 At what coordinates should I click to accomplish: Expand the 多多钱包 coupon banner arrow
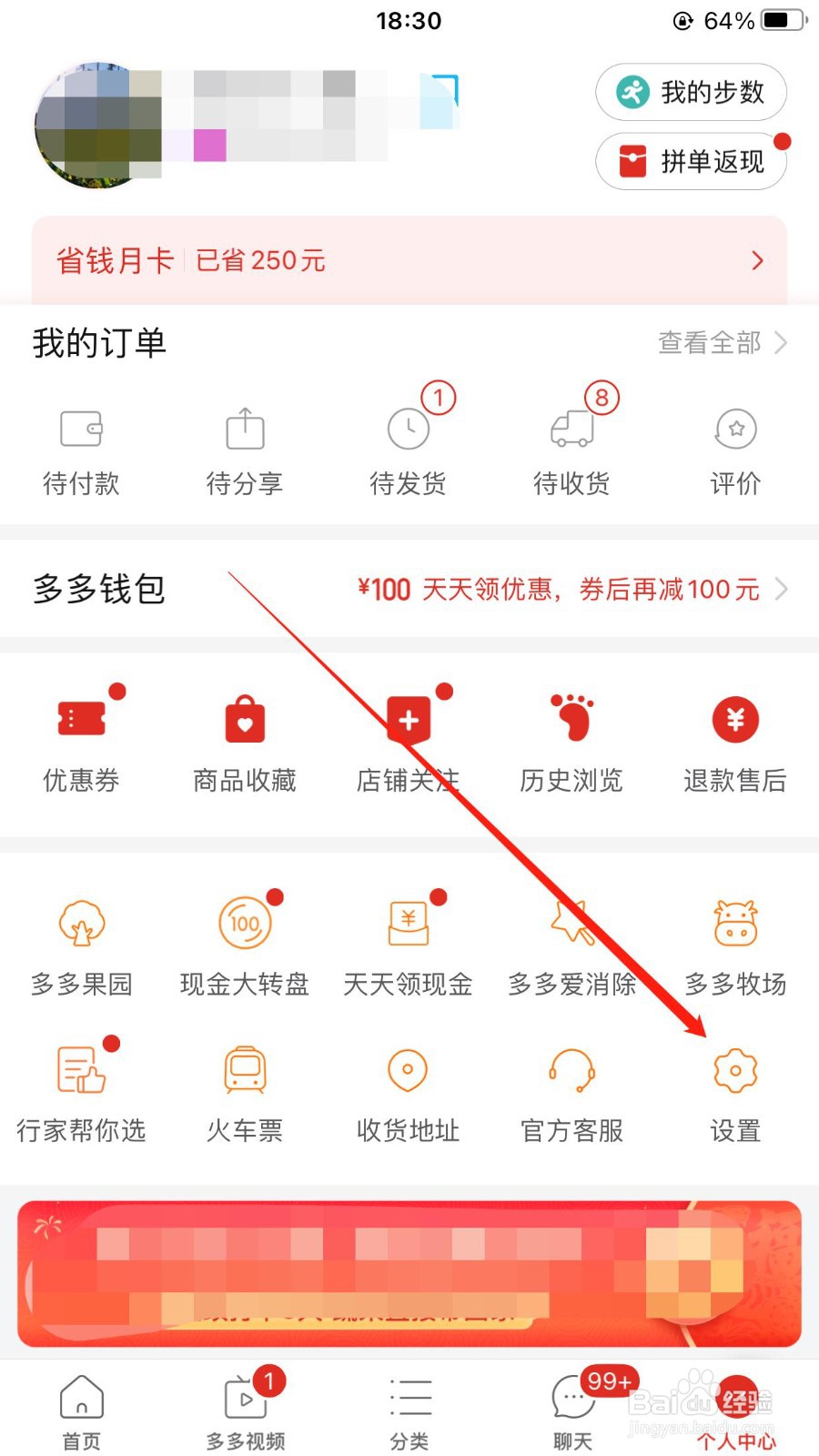[x=781, y=589]
